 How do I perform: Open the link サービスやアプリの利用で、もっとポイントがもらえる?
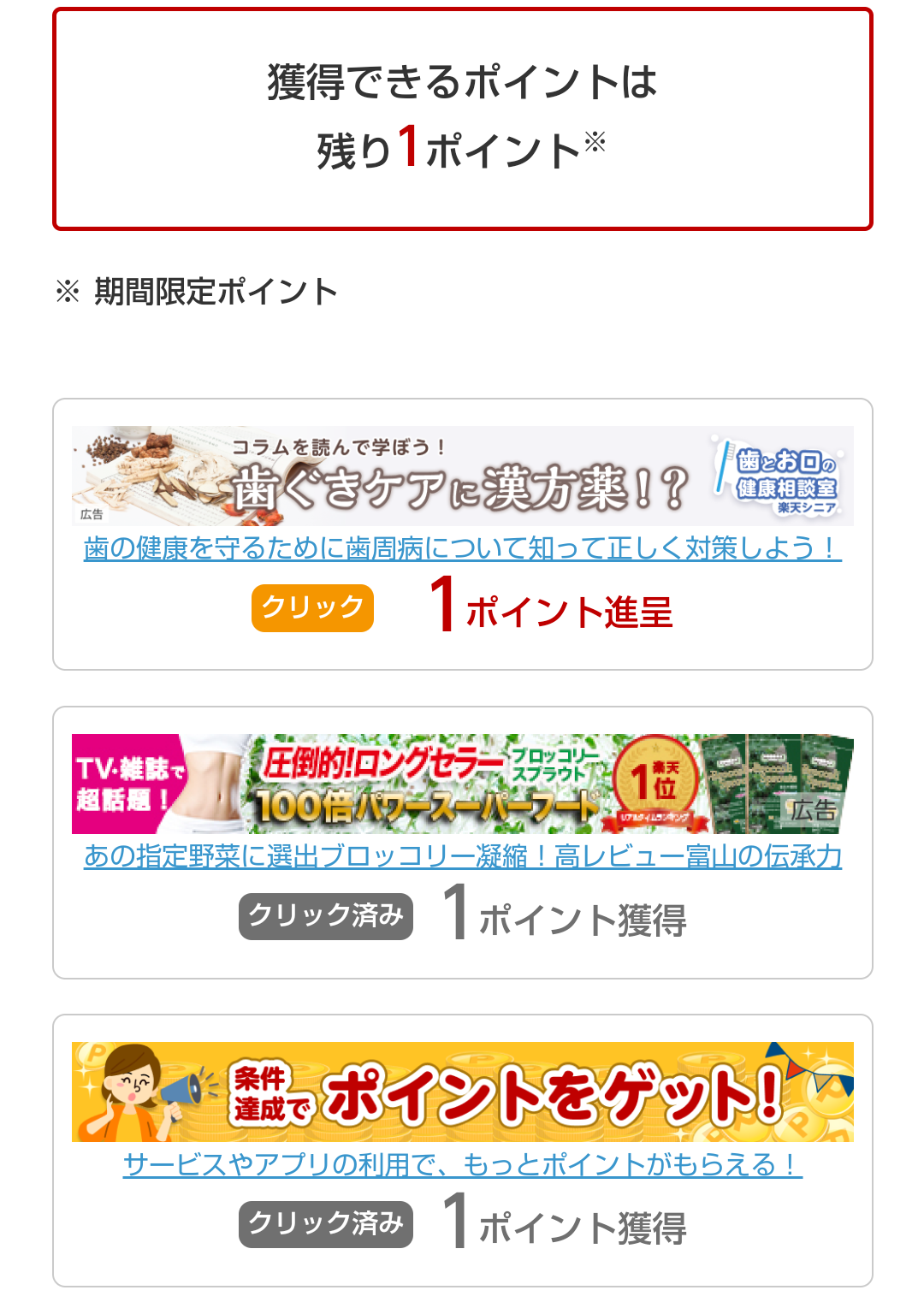[462, 1164]
